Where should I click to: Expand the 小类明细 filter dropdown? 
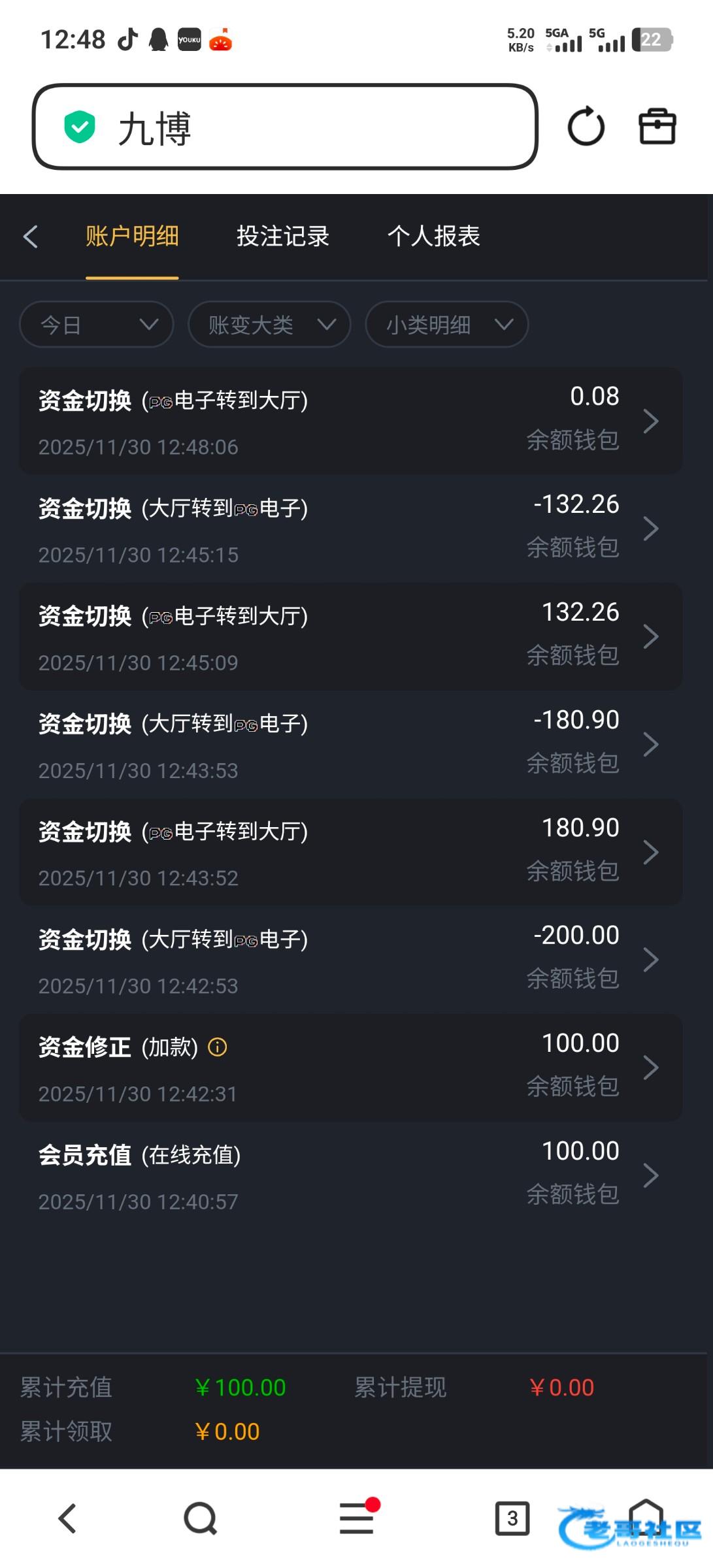coord(446,324)
